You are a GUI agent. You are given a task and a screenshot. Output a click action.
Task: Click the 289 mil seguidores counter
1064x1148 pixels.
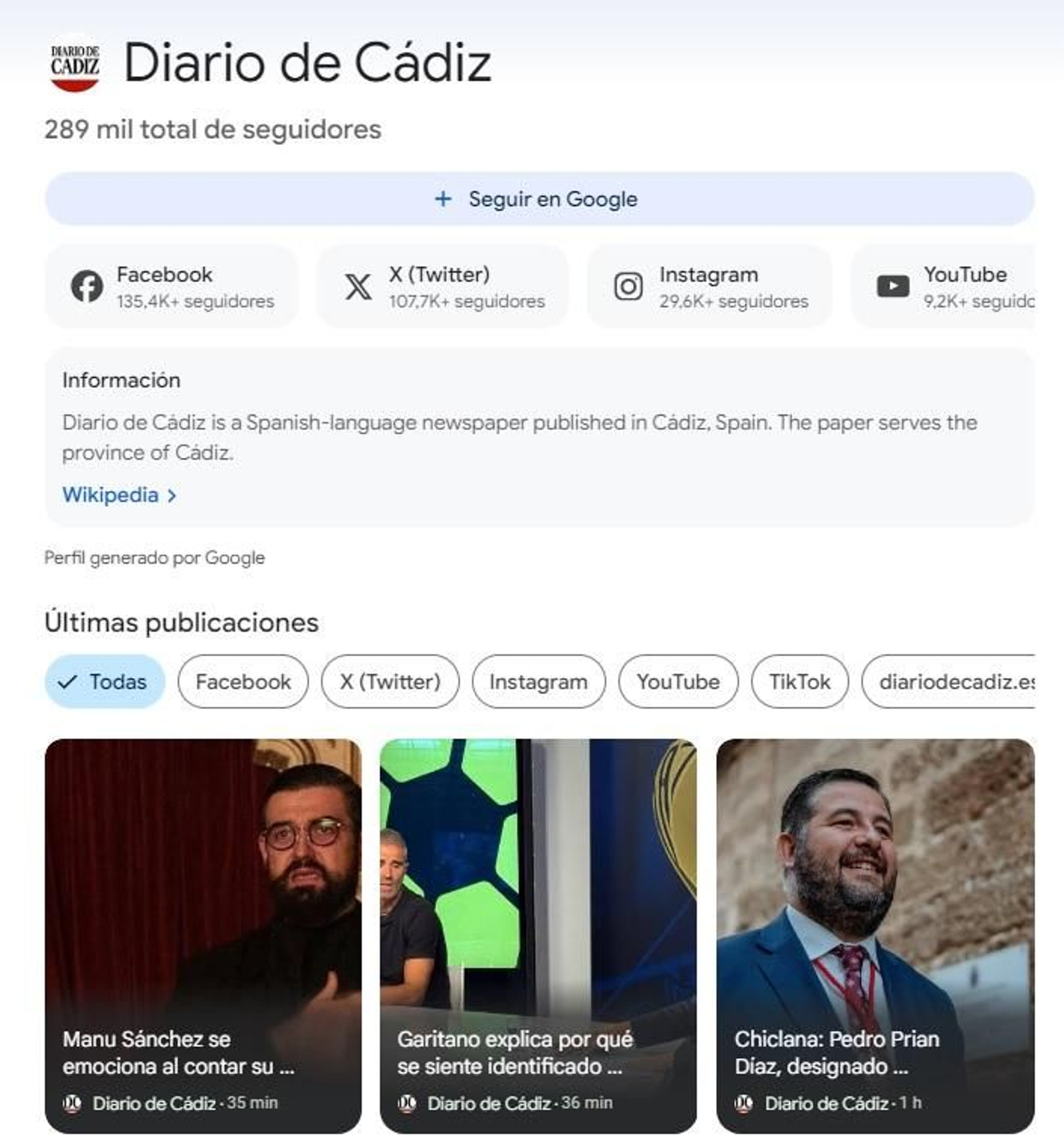212,130
